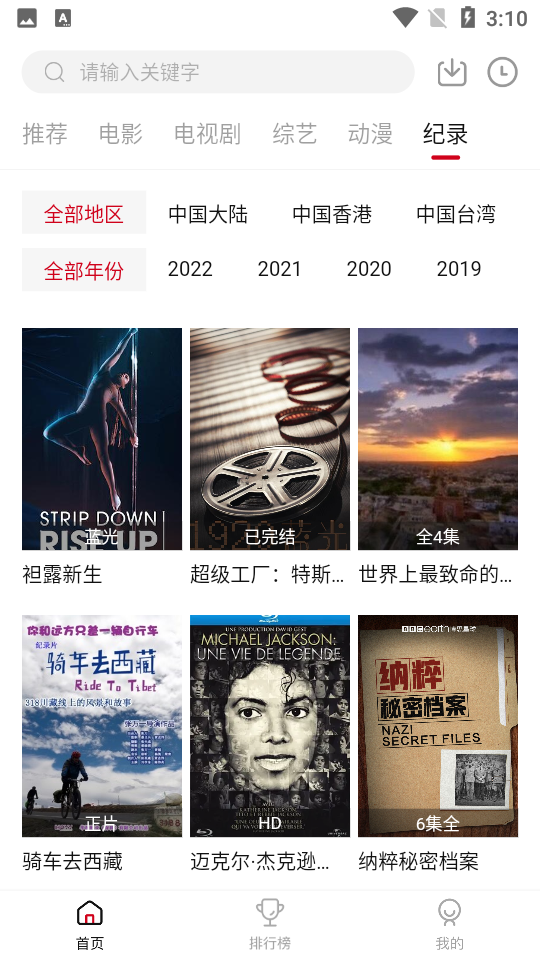Image resolution: width=540 pixels, height=960 pixels.
Task: Filter documentaries by year 2022
Action: coord(190,269)
